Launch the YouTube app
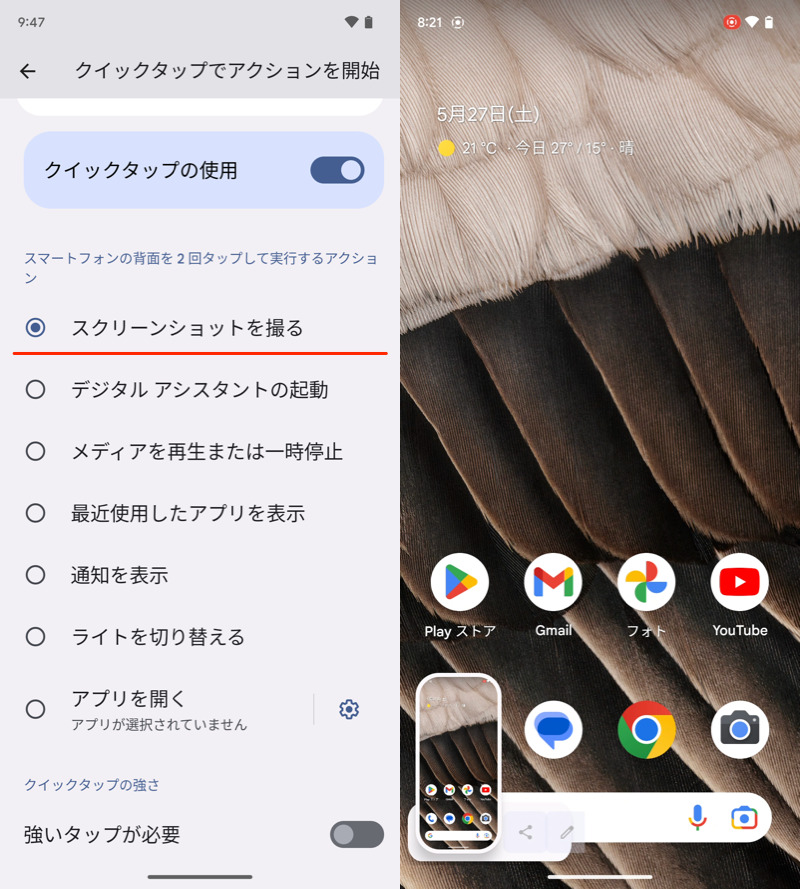The width and height of the screenshot is (800, 889). pyautogui.click(x=740, y=583)
